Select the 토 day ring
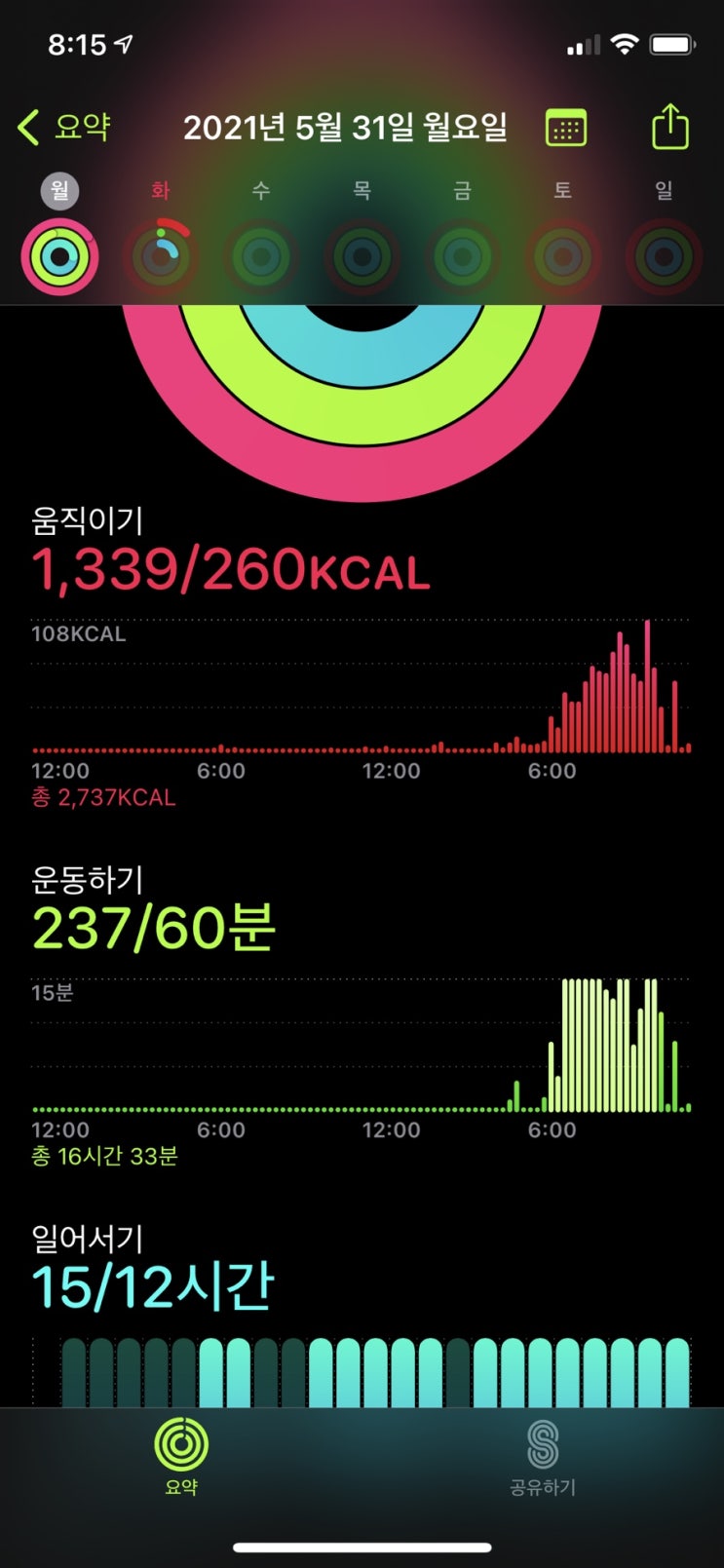This screenshot has height=1568, width=724. pyautogui.click(x=563, y=257)
